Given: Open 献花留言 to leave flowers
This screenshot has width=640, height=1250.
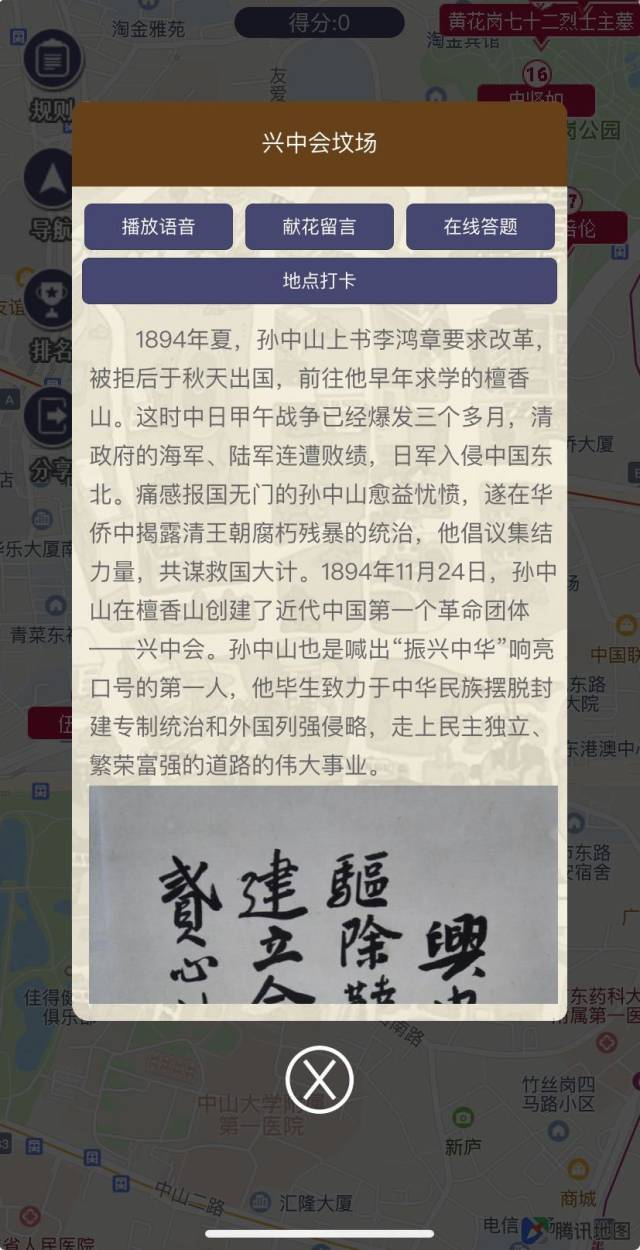Looking at the screenshot, I should point(319,227).
